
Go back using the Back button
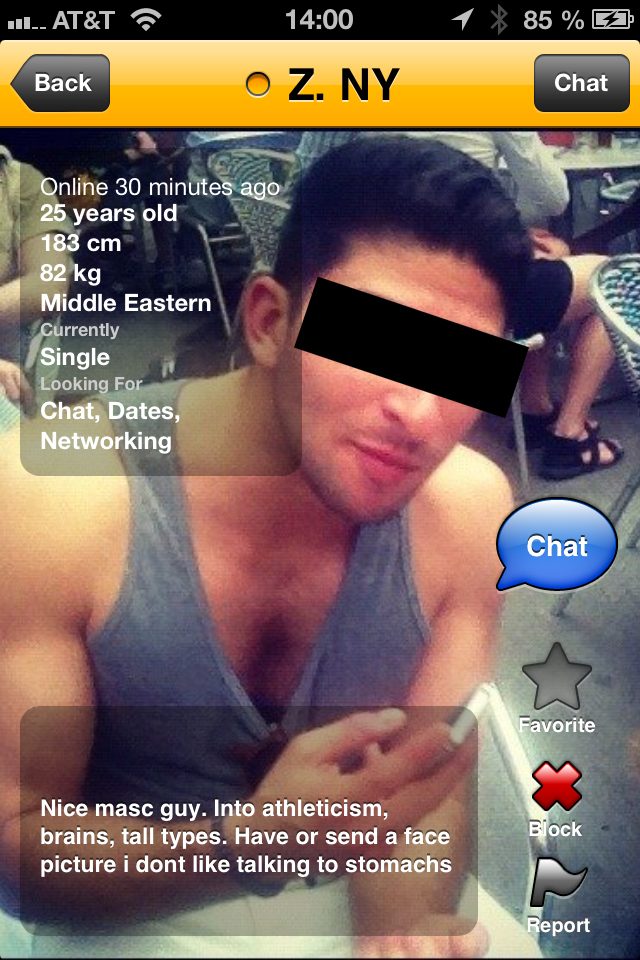point(61,83)
